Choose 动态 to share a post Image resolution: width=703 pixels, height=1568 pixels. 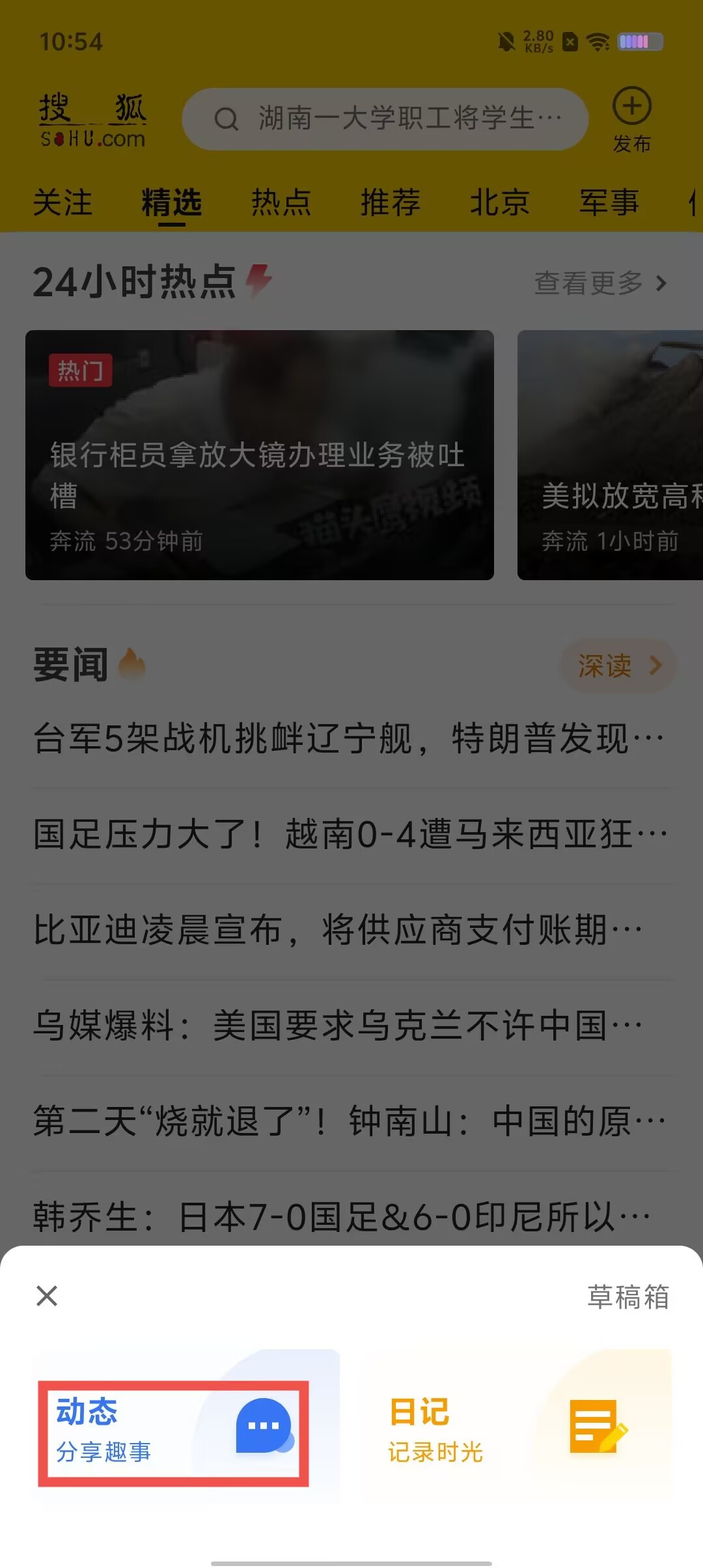click(x=173, y=1433)
